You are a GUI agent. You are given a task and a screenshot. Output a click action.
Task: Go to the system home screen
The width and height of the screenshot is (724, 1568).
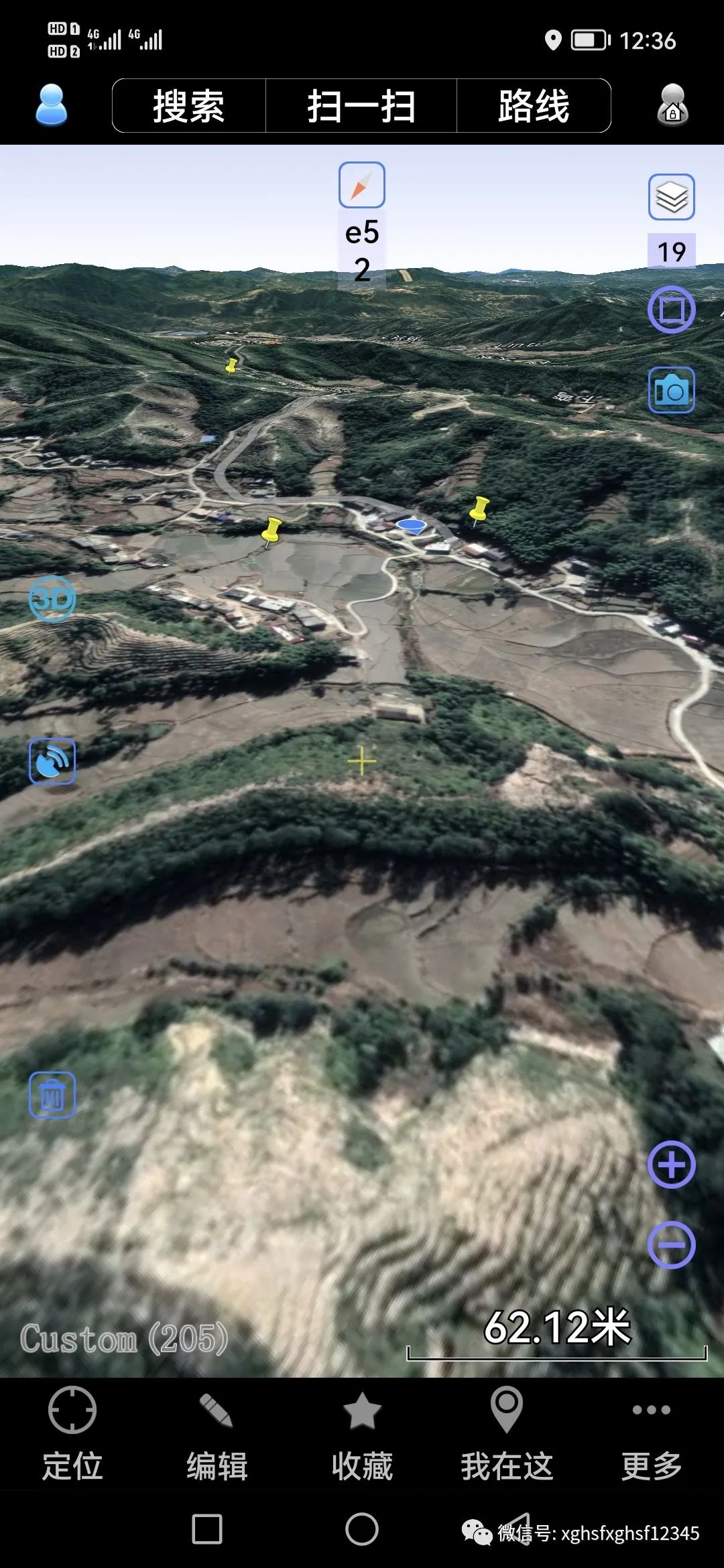tap(362, 1529)
